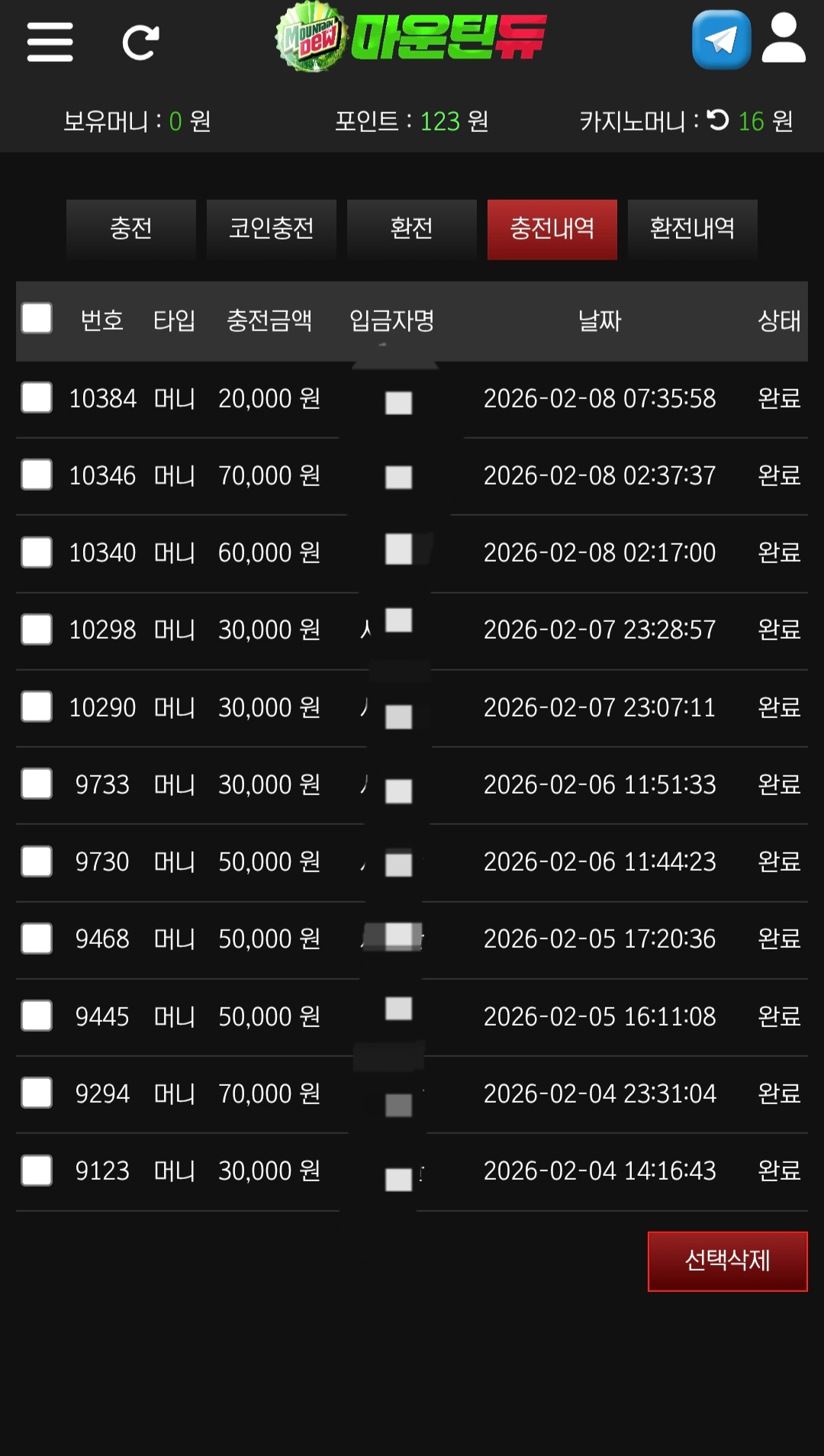Switch to the 충전 tab
Image resolution: width=824 pixels, height=1456 pixels.
coord(131,229)
